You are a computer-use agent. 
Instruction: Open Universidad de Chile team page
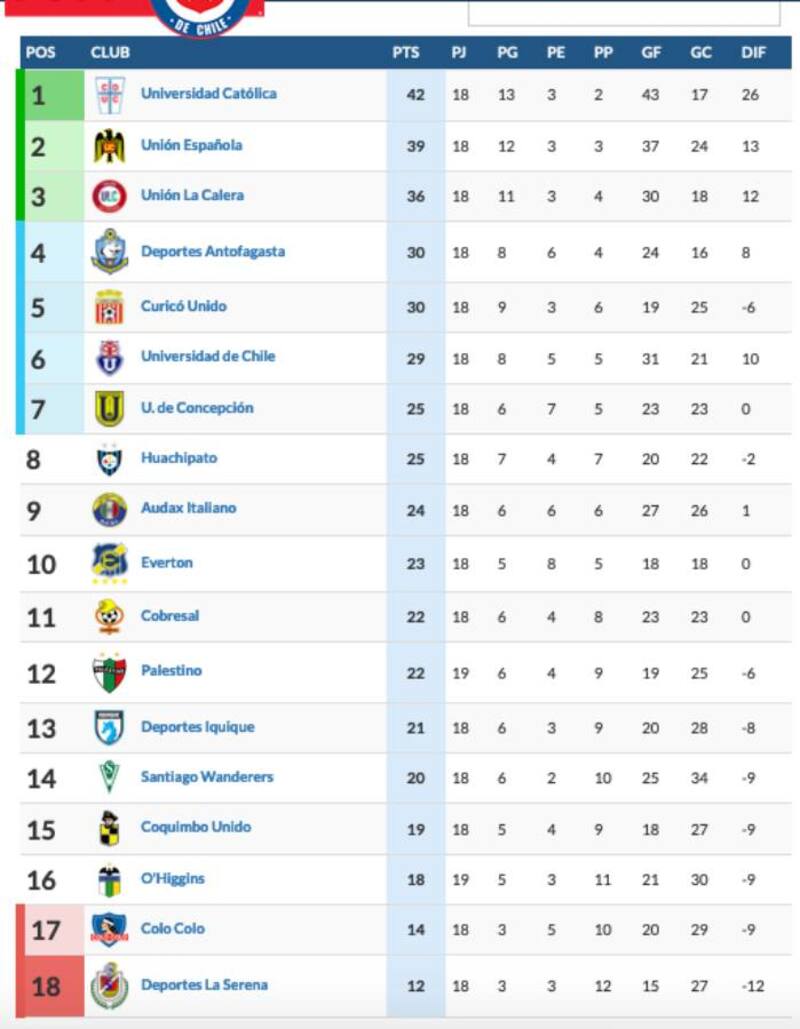pyautogui.click(x=207, y=356)
